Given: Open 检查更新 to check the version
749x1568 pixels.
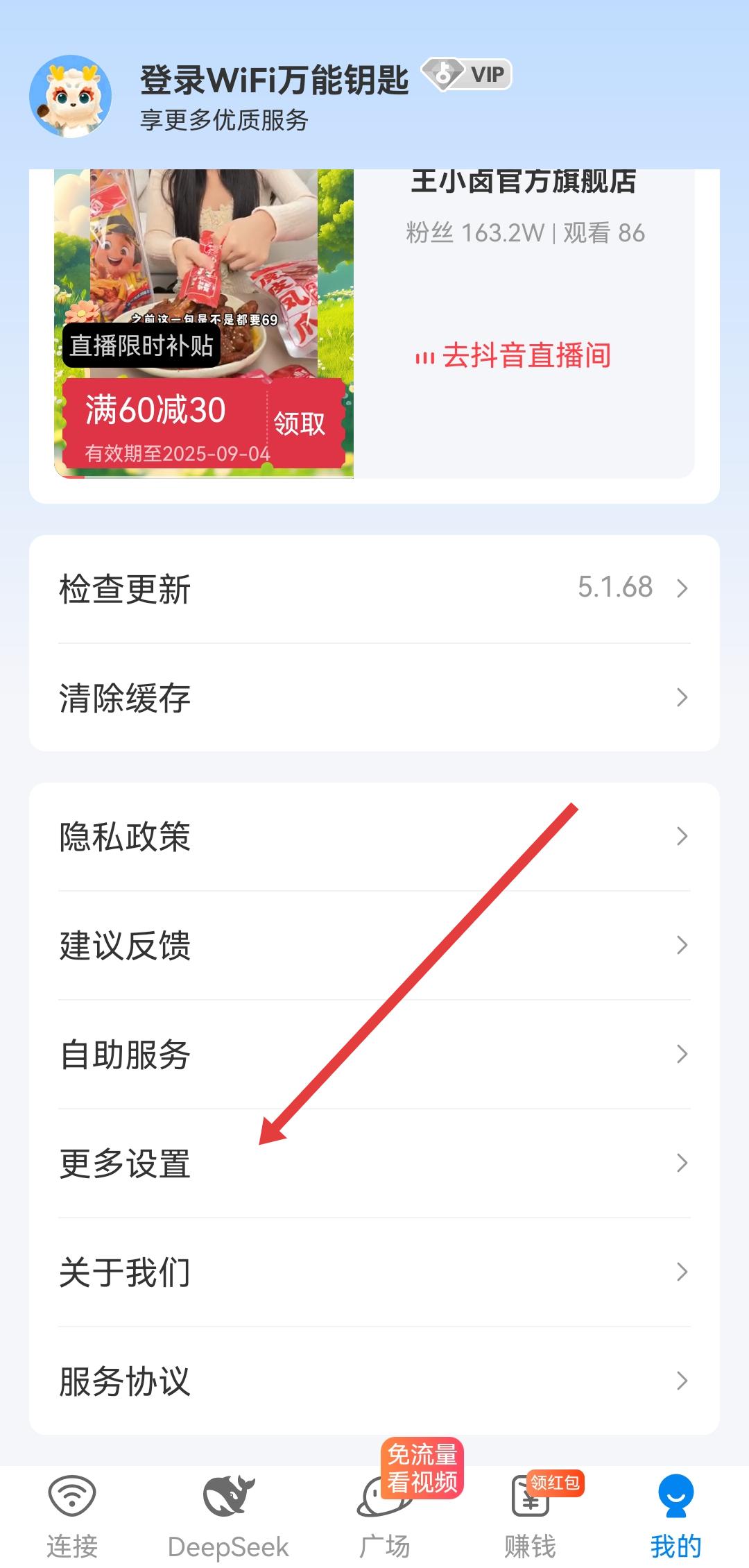Looking at the screenshot, I should [x=374, y=588].
